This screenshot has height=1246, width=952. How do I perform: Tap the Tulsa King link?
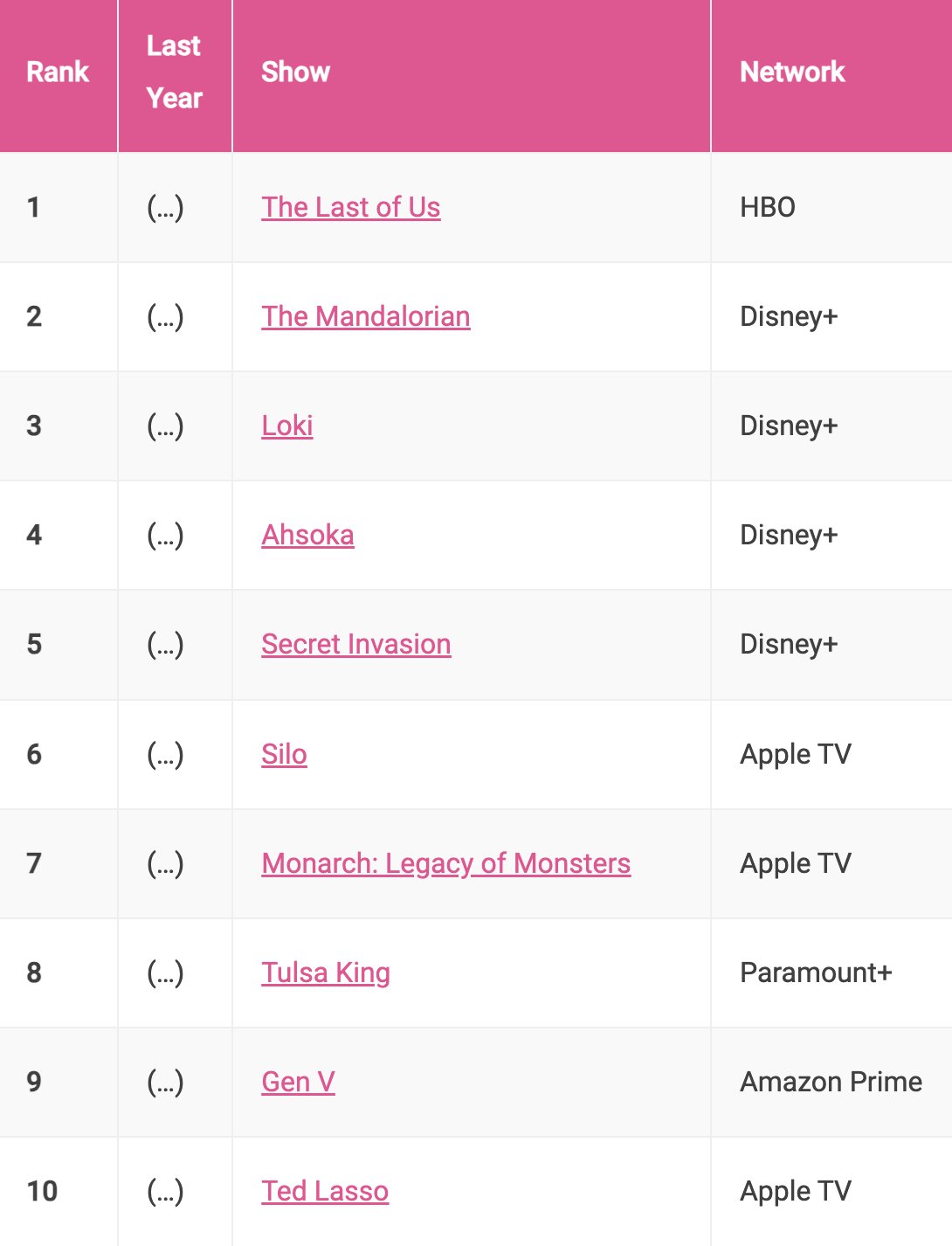point(325,973)
